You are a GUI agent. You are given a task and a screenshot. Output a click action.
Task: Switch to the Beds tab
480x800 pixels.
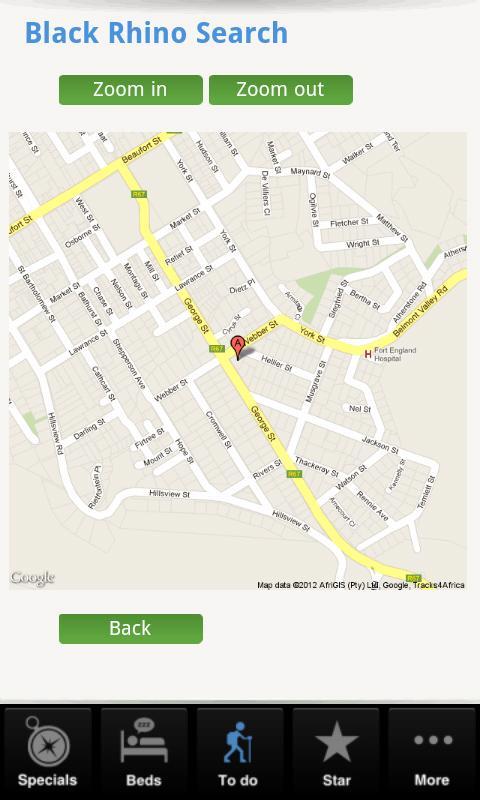[144, 753]
